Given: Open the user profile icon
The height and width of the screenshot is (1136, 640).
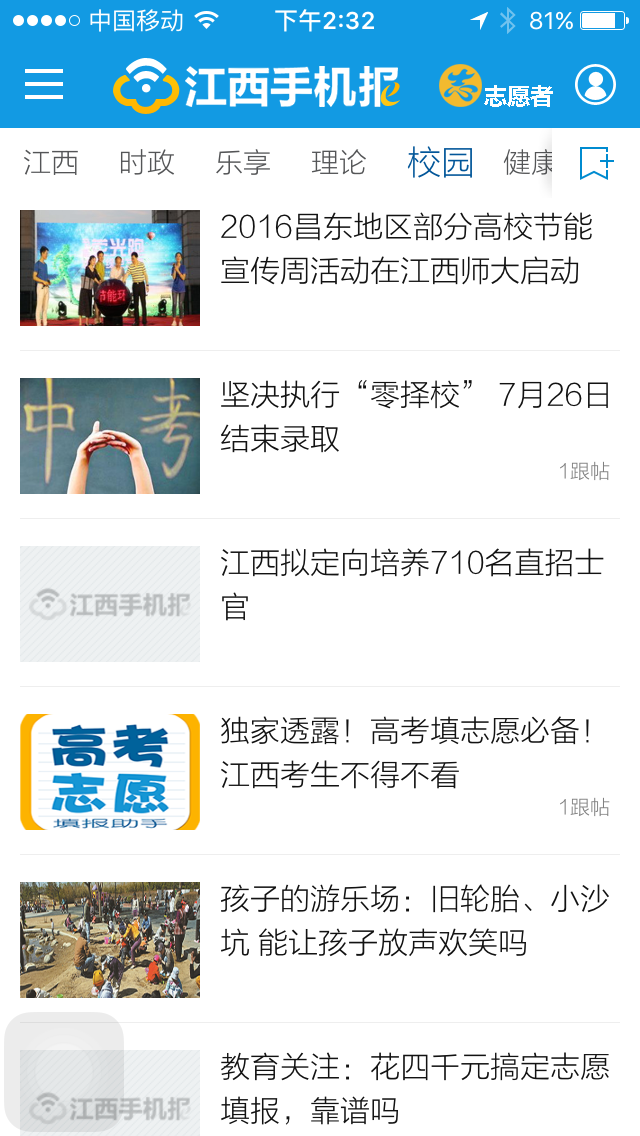Looking at the screenshot, I should pos(595,85).
